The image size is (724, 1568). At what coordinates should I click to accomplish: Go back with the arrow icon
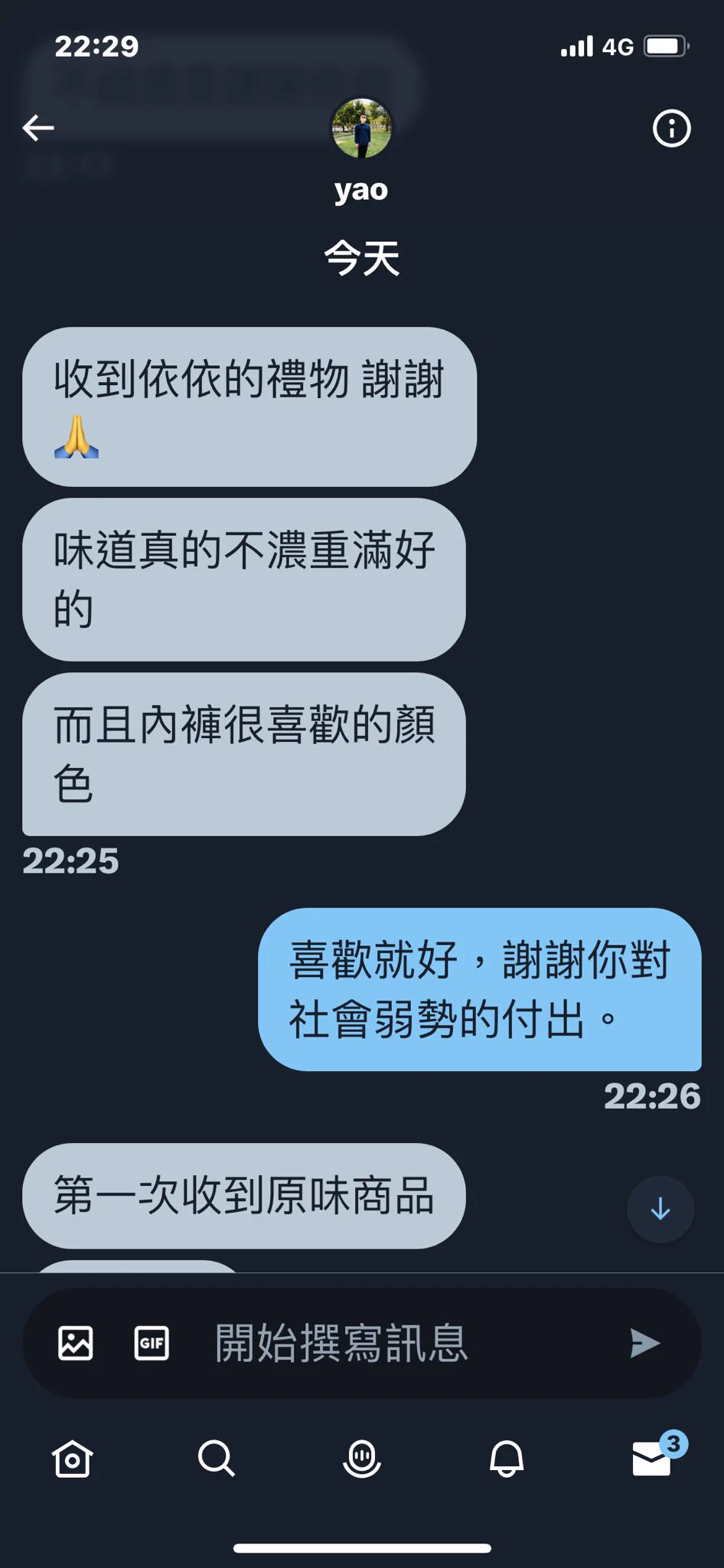[x=38, y=128]
